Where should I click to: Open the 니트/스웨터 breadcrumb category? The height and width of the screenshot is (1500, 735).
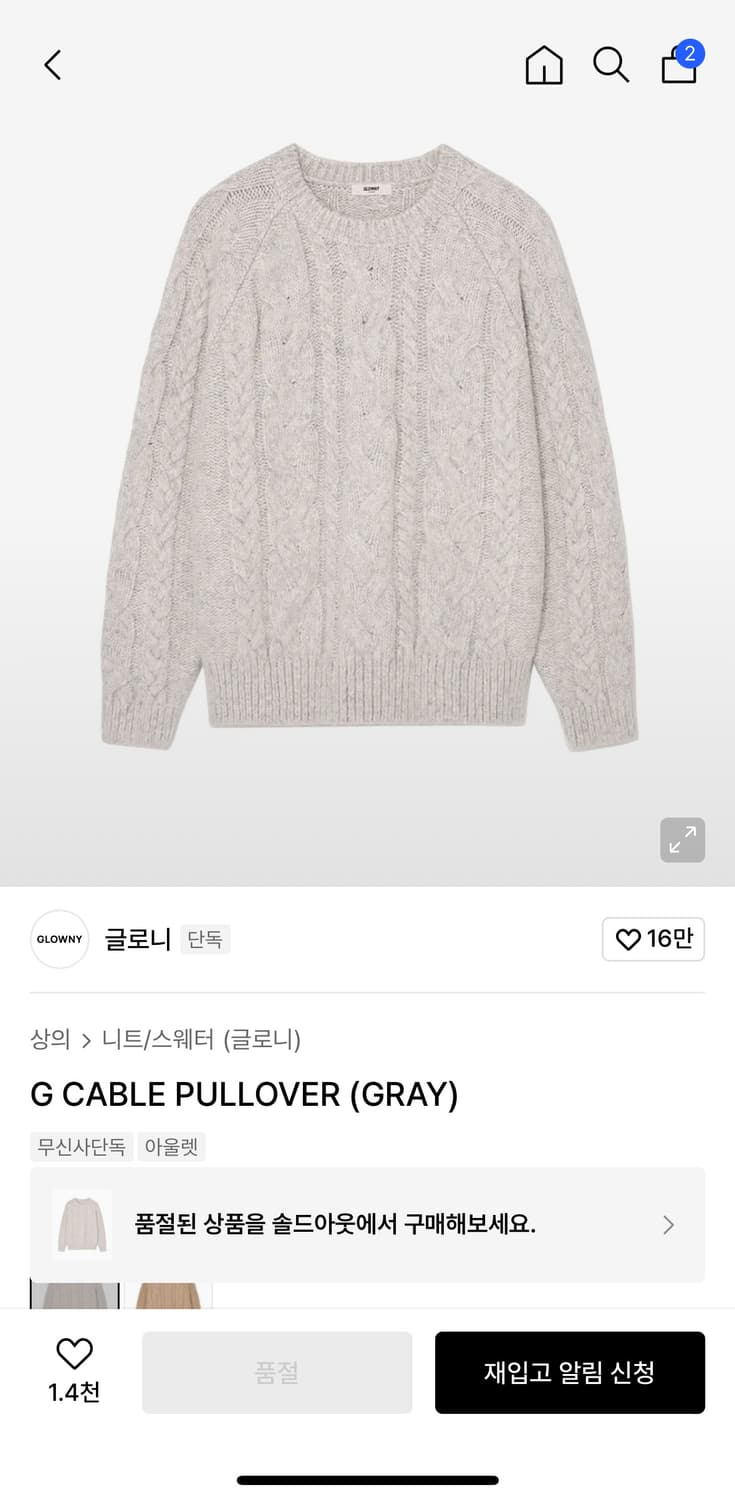coord(200,1040)
